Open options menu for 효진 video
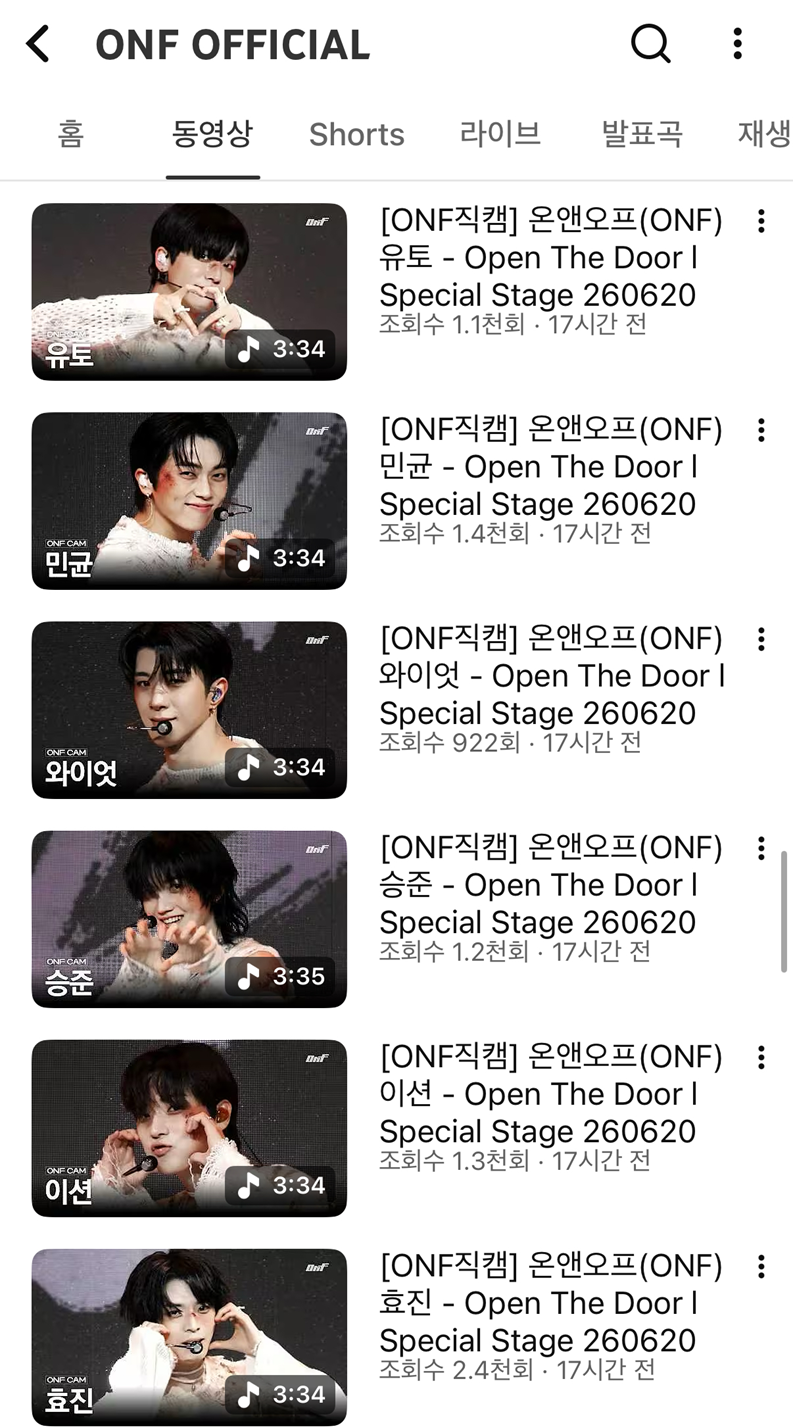 click(761, 1266)
